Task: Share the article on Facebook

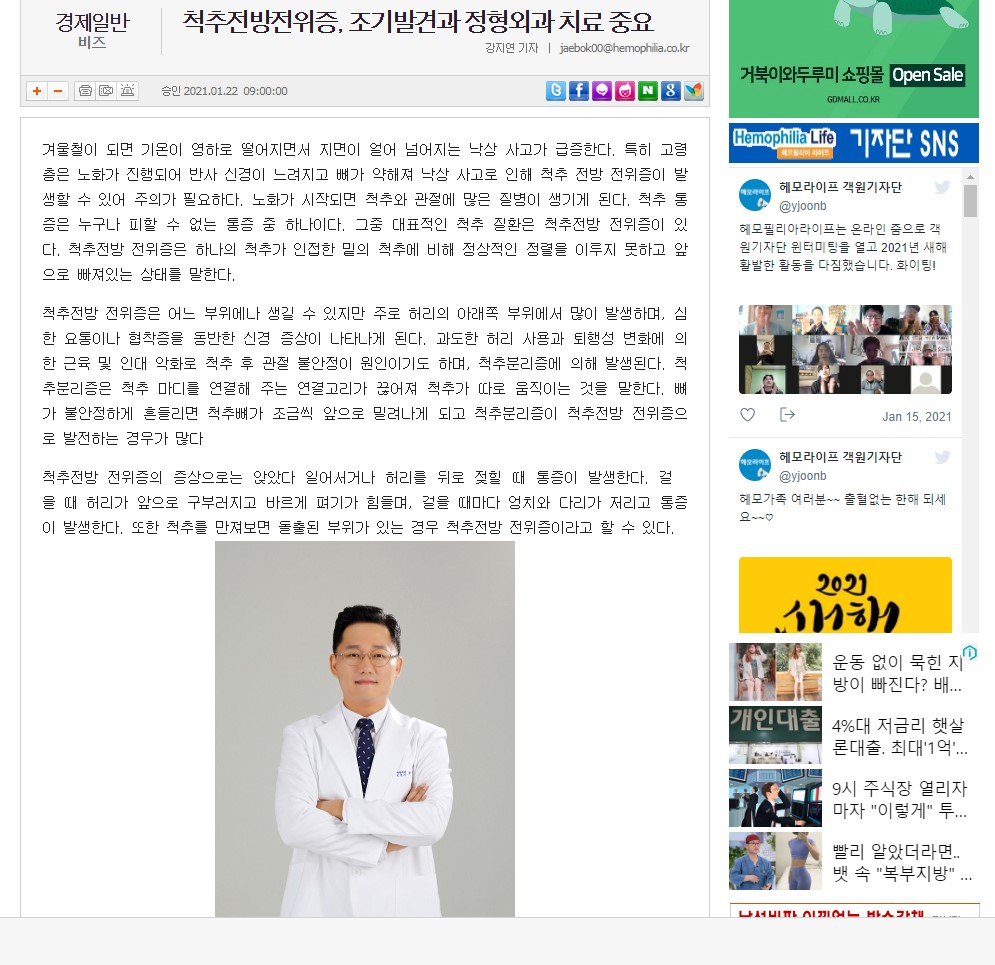Action: pos(578,91)
